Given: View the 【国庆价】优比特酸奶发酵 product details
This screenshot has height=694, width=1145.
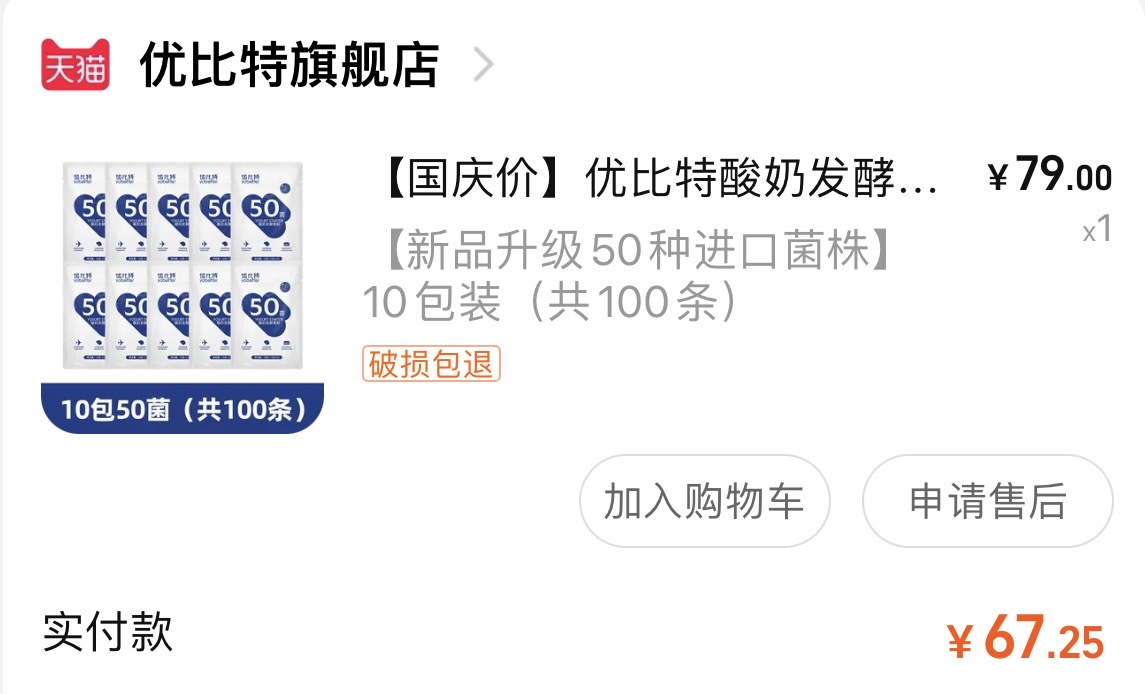Looking at the screenshot, I should coord(661,180).
